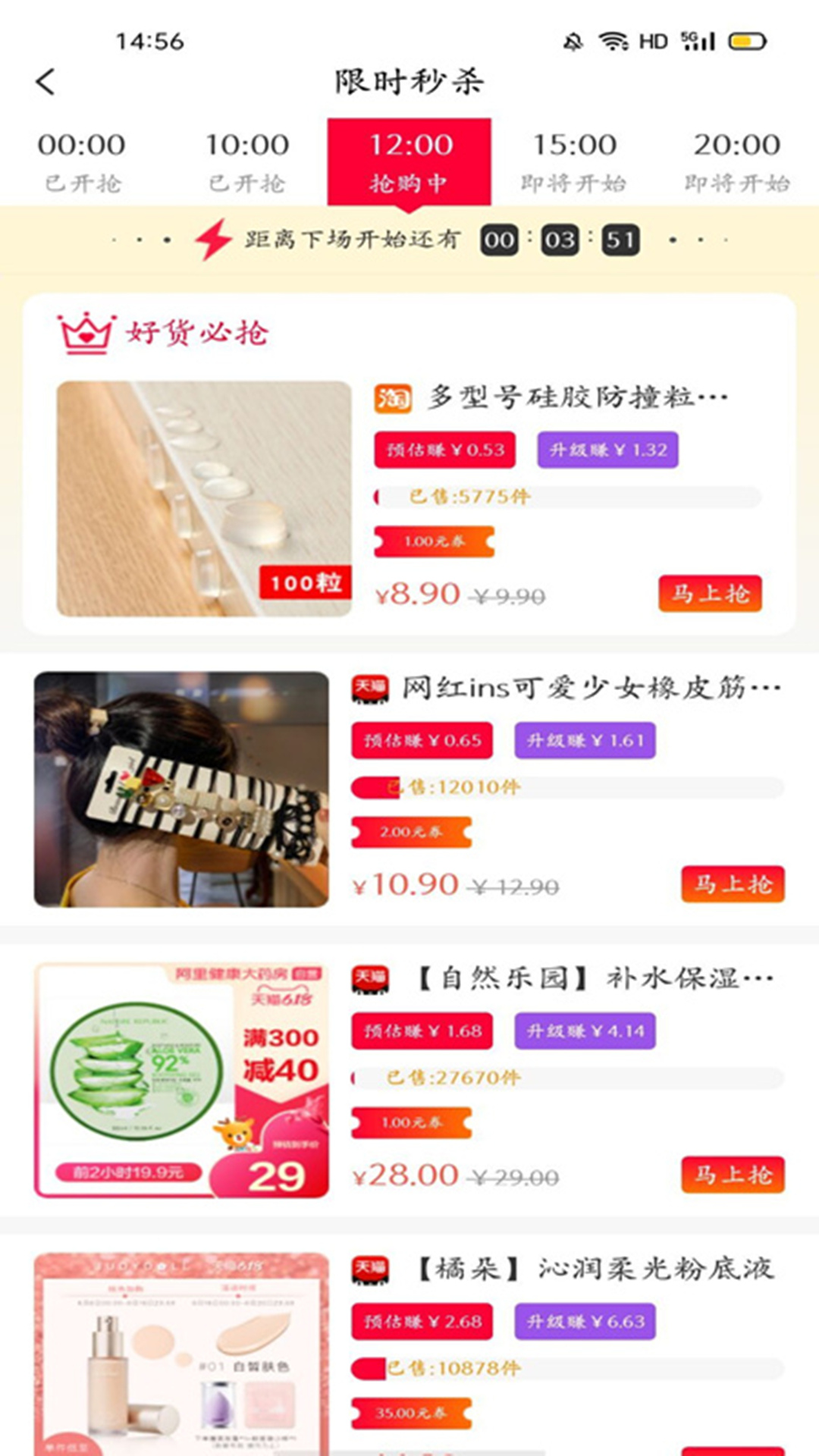Open the 网红ins橡皮筋 product picture
The height and width of the screenshot is (1456, 819).
181,789
